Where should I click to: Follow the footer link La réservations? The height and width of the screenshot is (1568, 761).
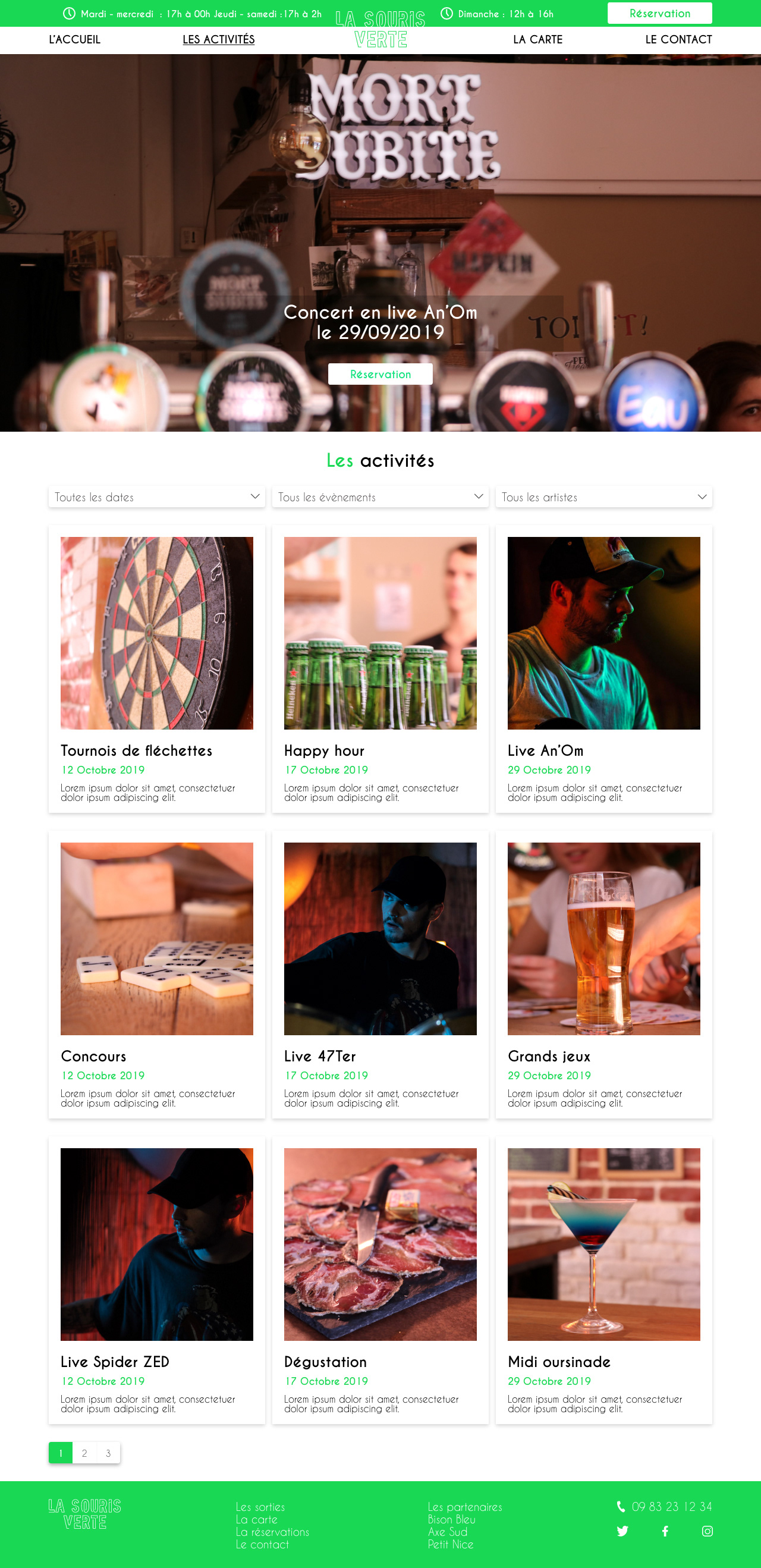point(272,1532)
